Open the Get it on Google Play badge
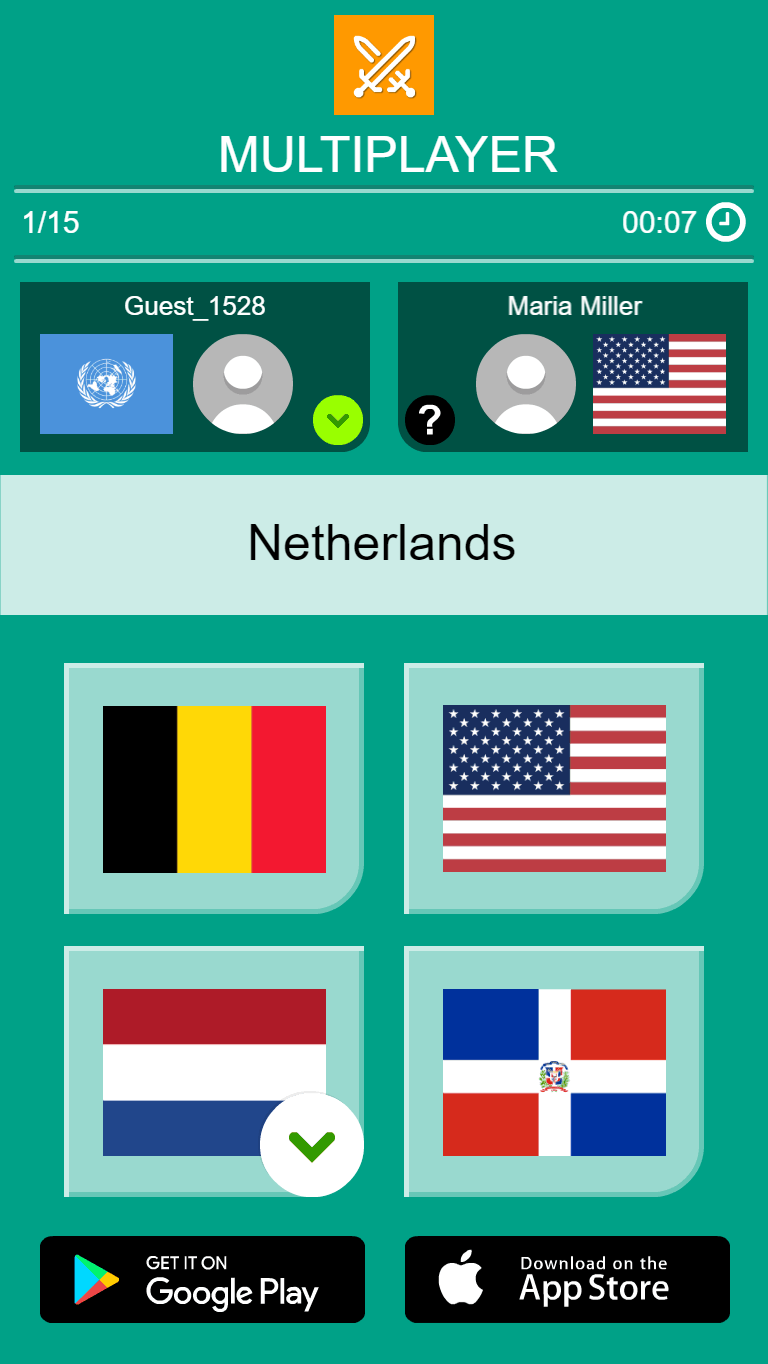 point(202,1279)
